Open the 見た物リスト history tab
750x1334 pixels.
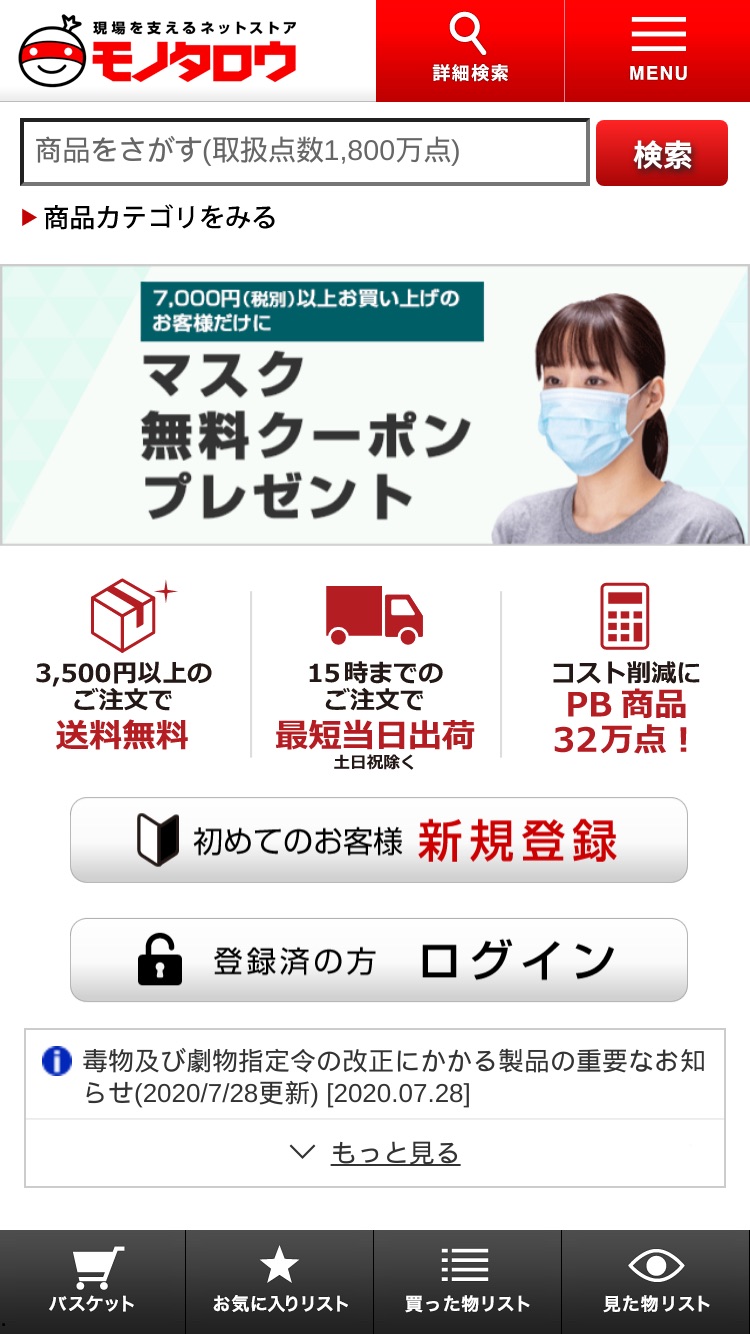656,1281
